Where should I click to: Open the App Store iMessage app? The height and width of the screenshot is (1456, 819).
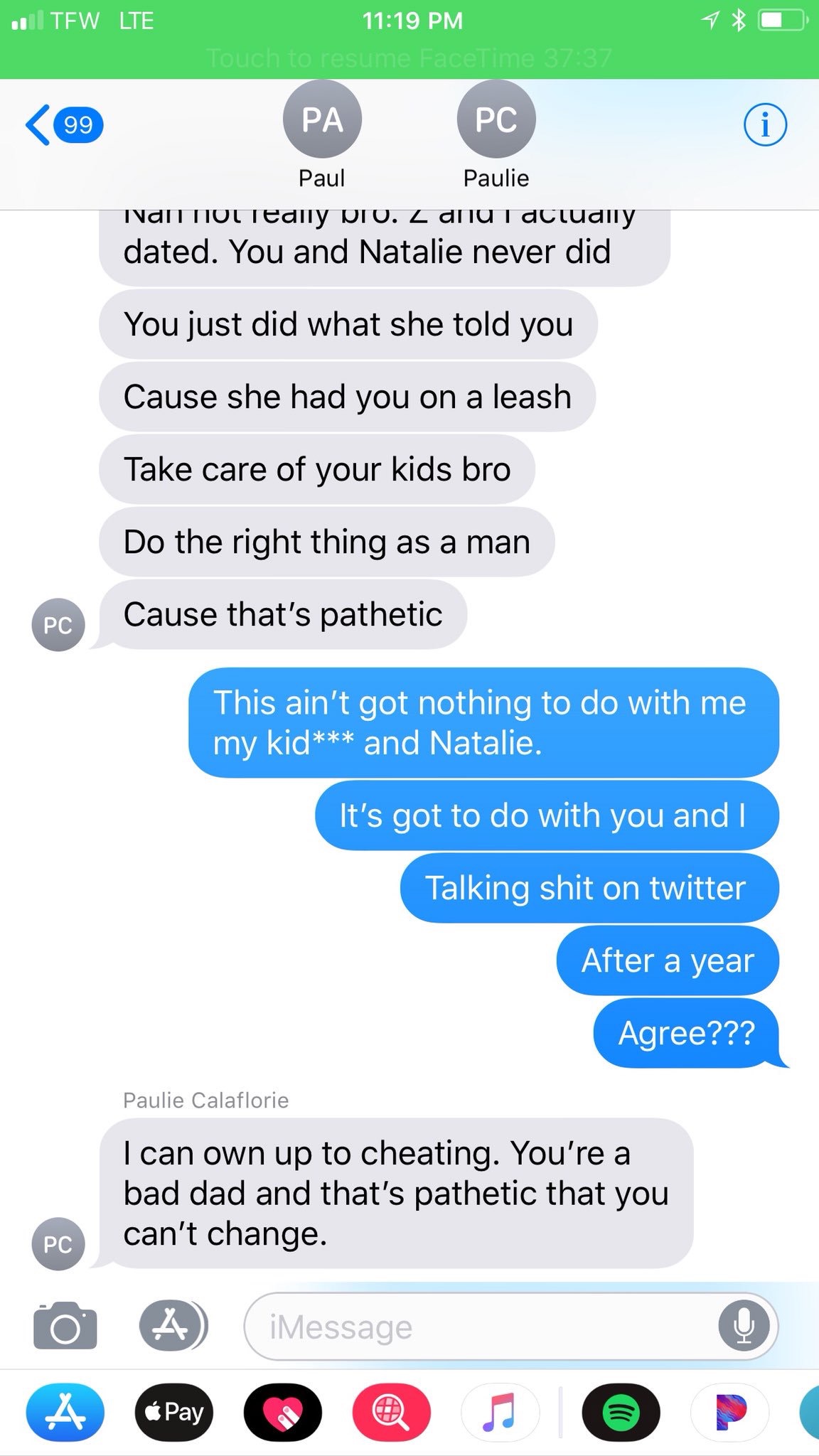coord(65,1412)
